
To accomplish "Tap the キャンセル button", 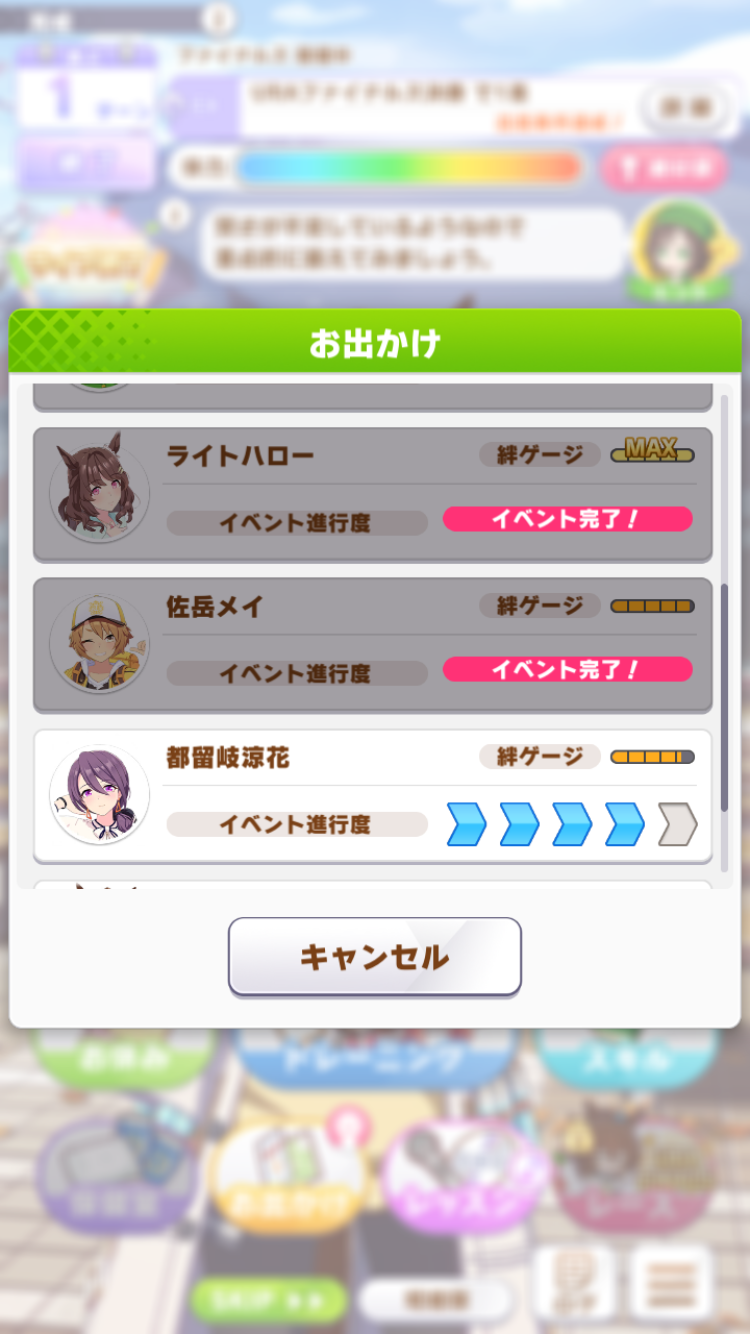I will tap(374, 957).
